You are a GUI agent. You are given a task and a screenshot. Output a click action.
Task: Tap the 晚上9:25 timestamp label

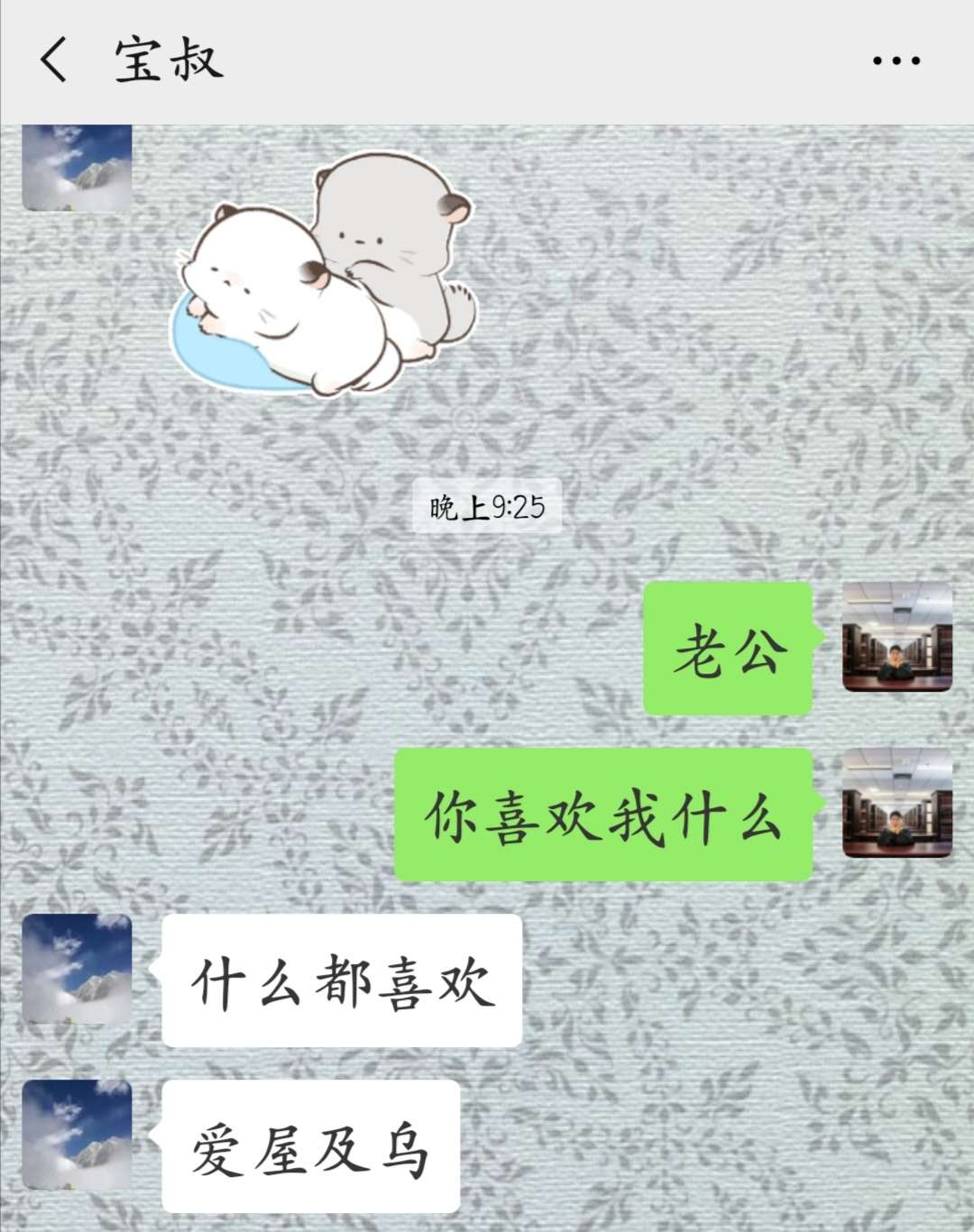[487, 507]
